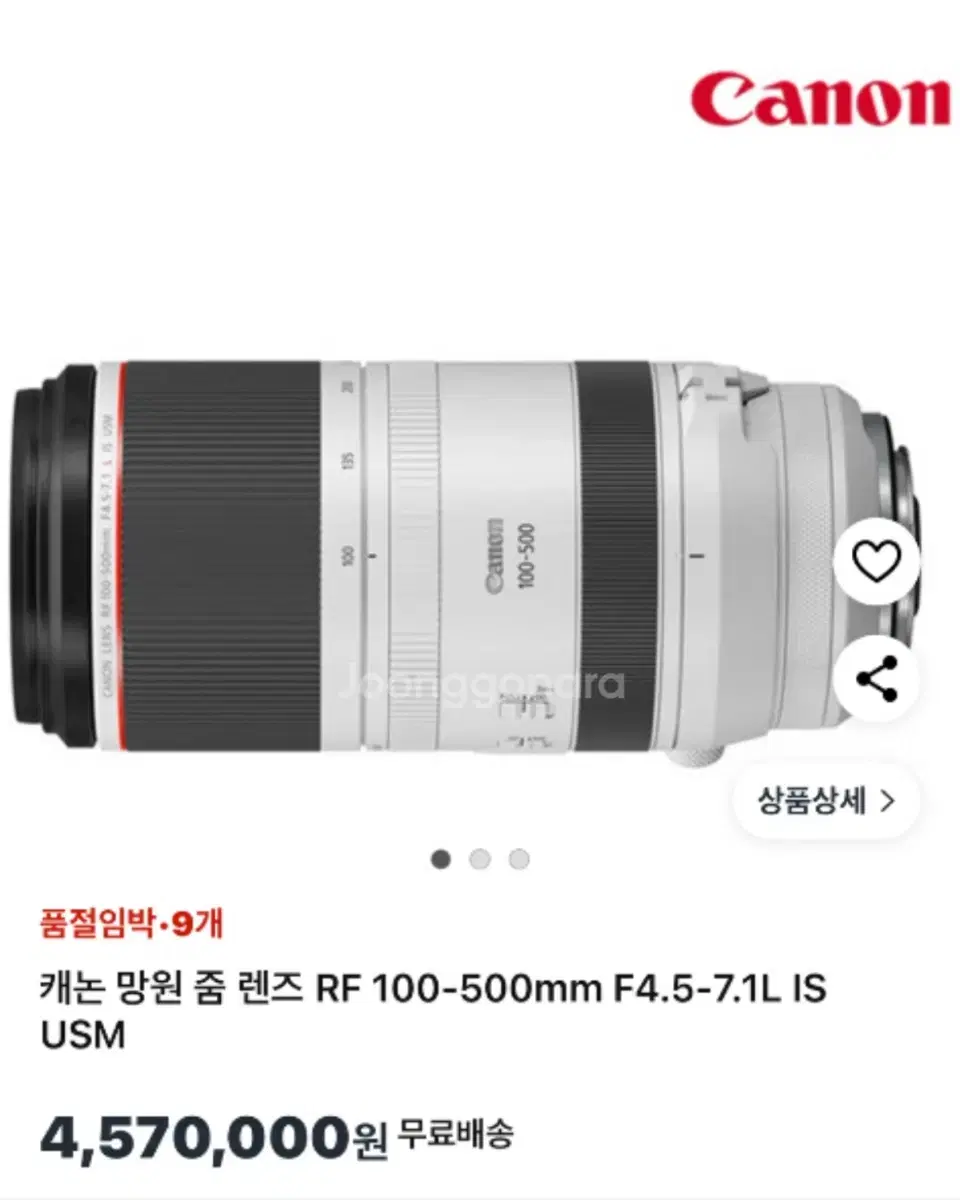This screenshot has width=960, height=1200.
Task: Select the second carousel indicator dot
Action: point(480,858)
